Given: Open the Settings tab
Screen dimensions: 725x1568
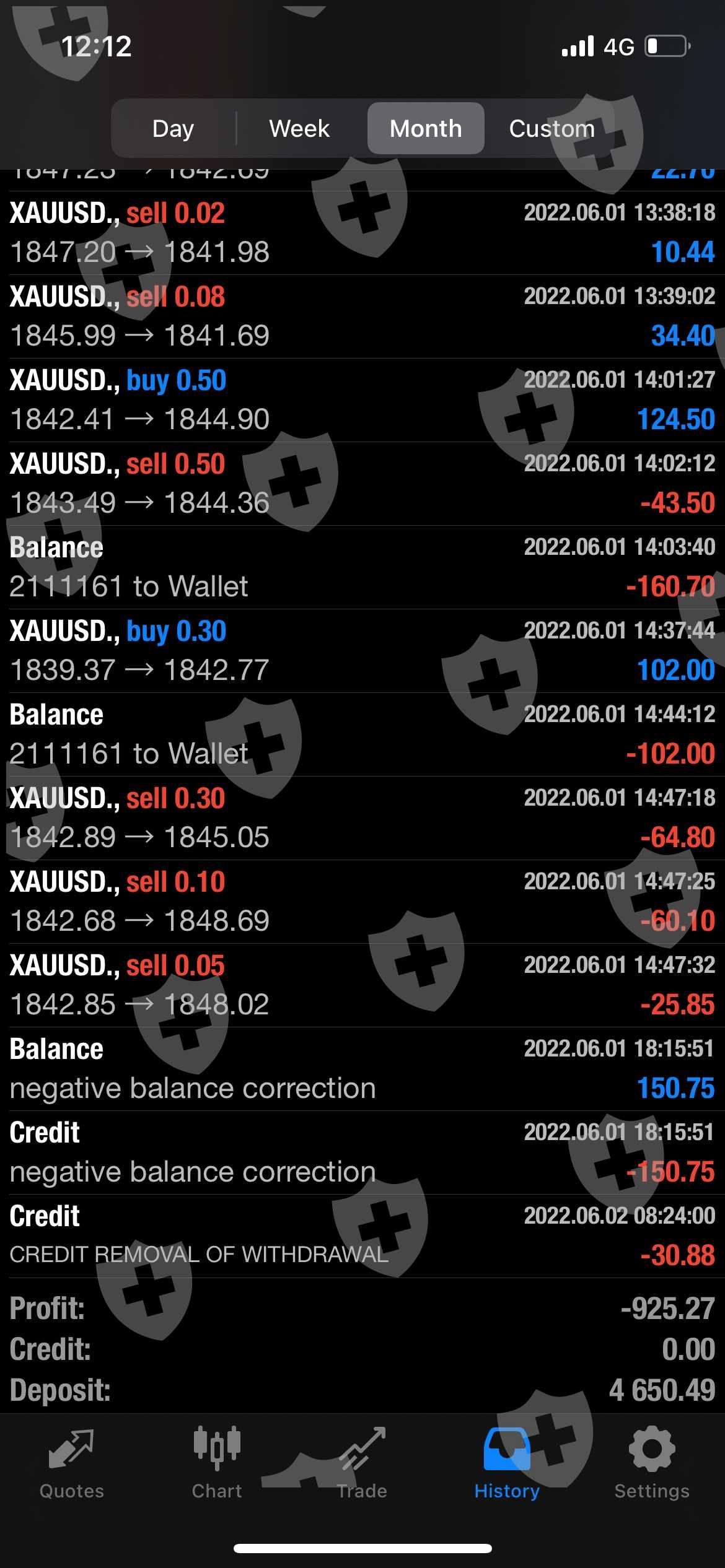Looking at the screenshot, I should [x=652, y=1464].
